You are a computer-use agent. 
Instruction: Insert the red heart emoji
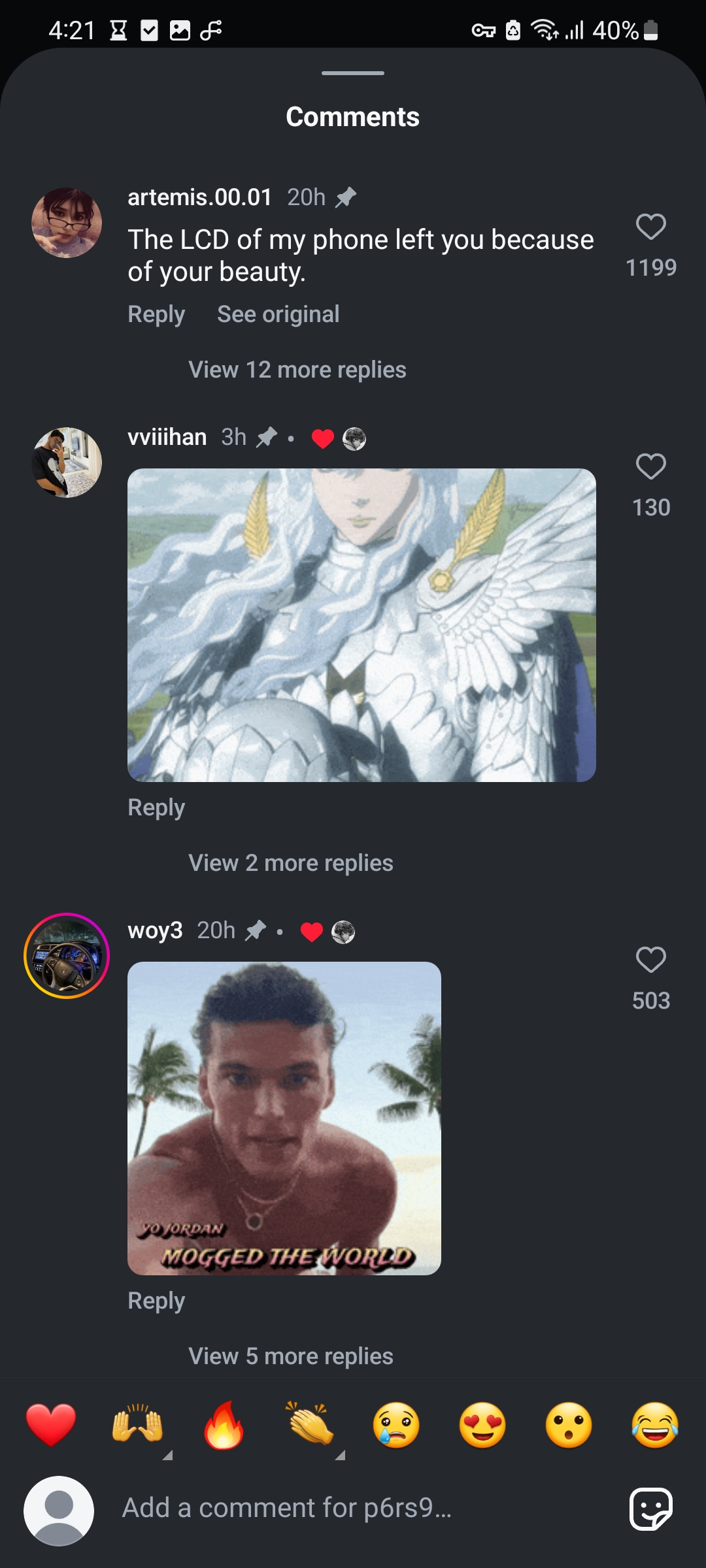[51, 1425]
